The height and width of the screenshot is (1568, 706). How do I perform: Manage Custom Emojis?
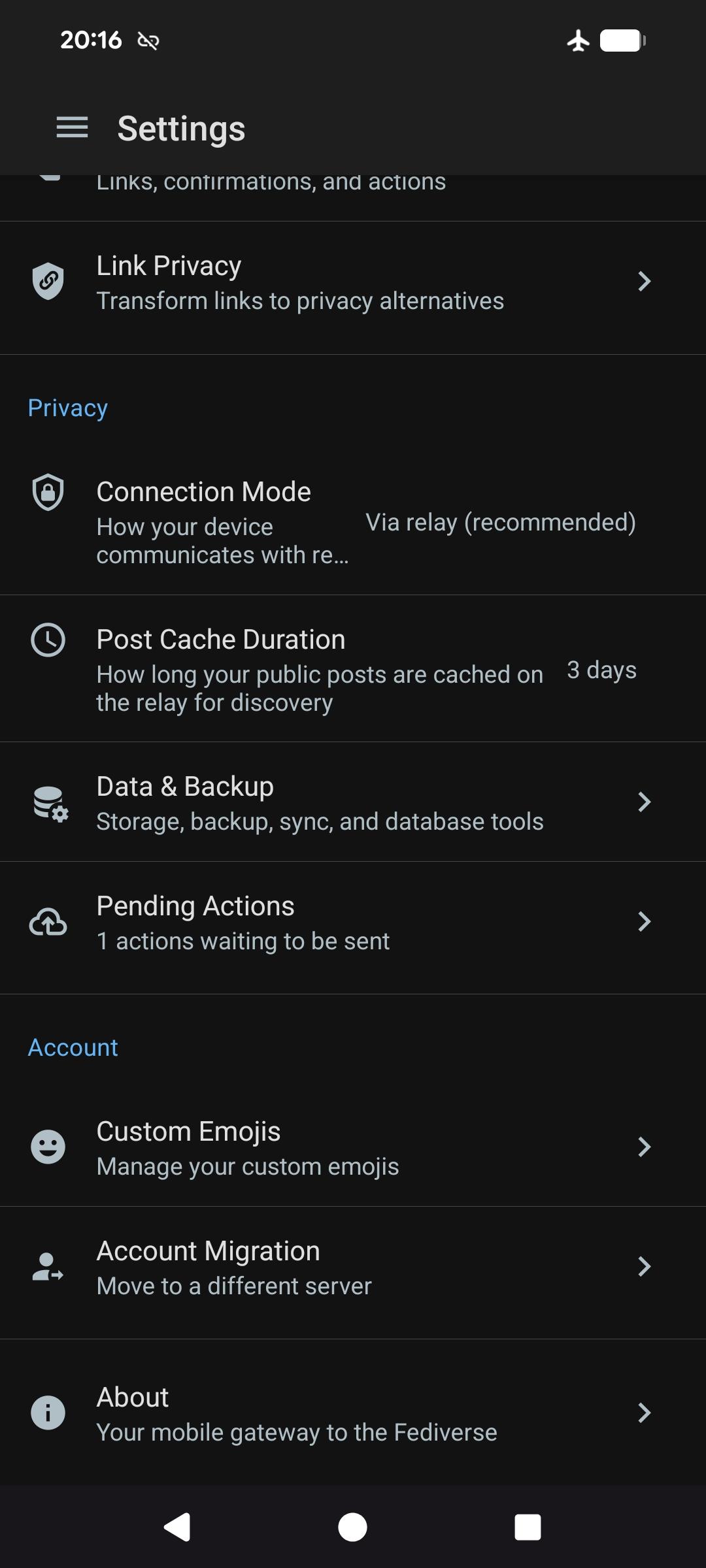[x=353, y=1147]
